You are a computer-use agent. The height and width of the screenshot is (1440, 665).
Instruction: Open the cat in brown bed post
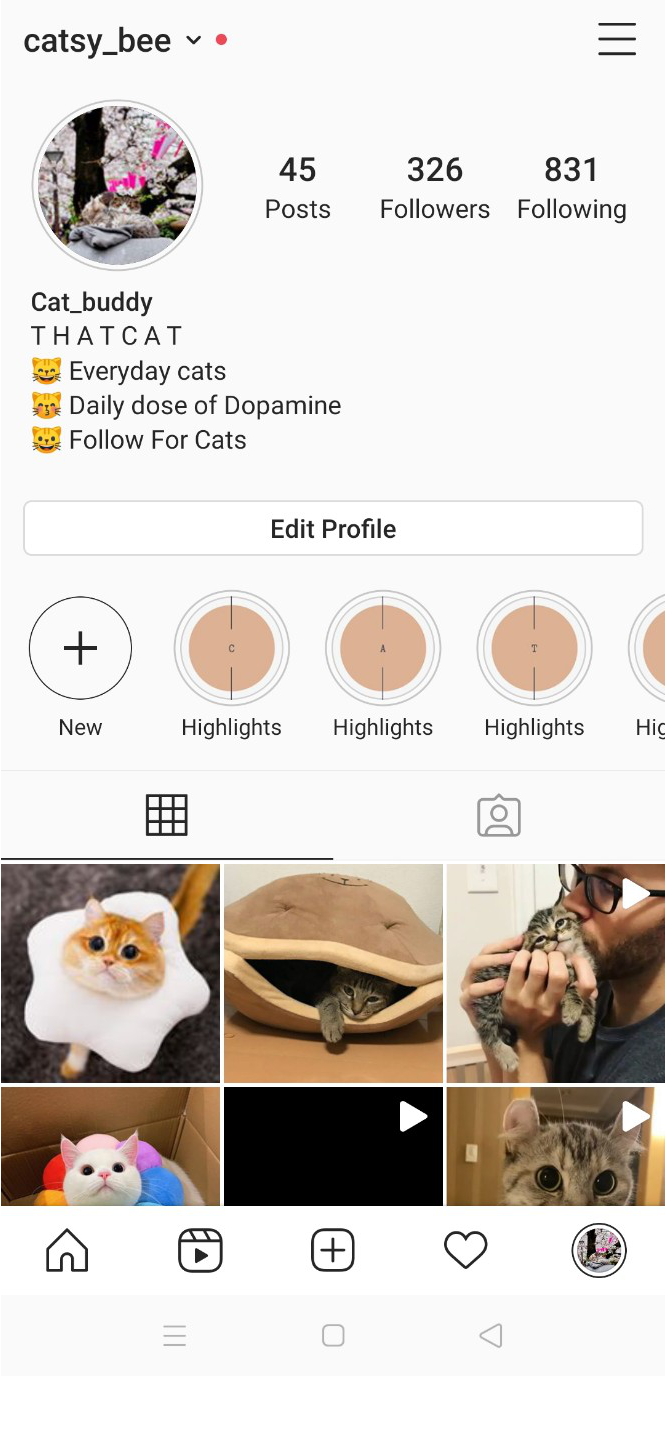click(333, 973)
